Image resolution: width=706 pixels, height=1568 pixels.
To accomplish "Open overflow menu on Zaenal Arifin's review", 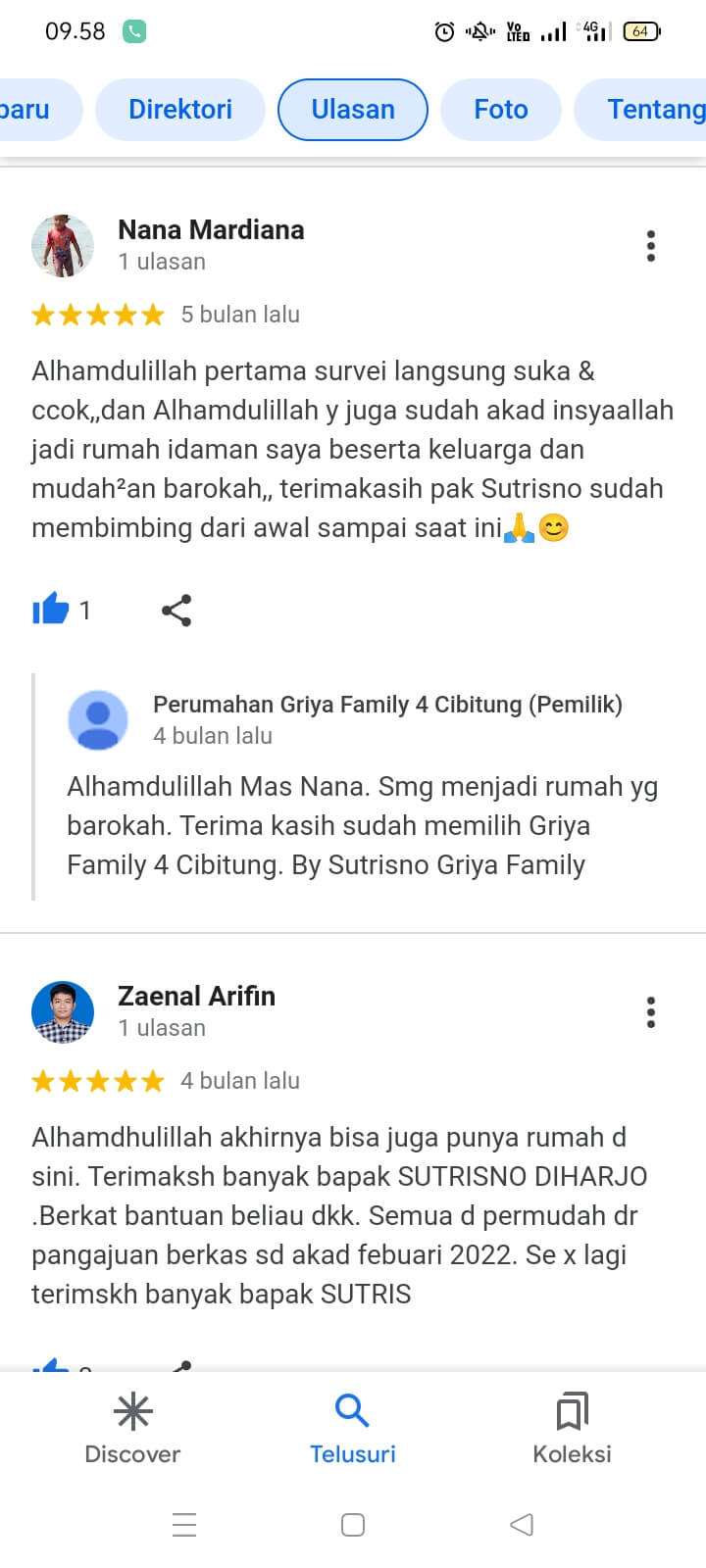I will point(650,1012).
